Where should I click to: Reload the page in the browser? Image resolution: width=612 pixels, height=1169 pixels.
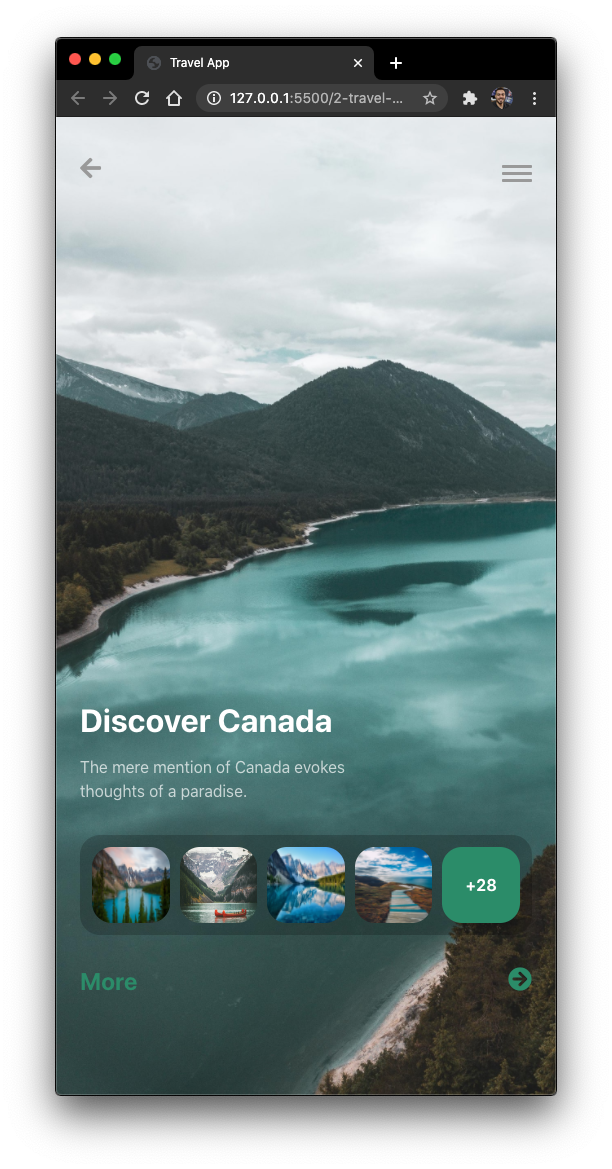pyautogui.click(x=142, y=98)
